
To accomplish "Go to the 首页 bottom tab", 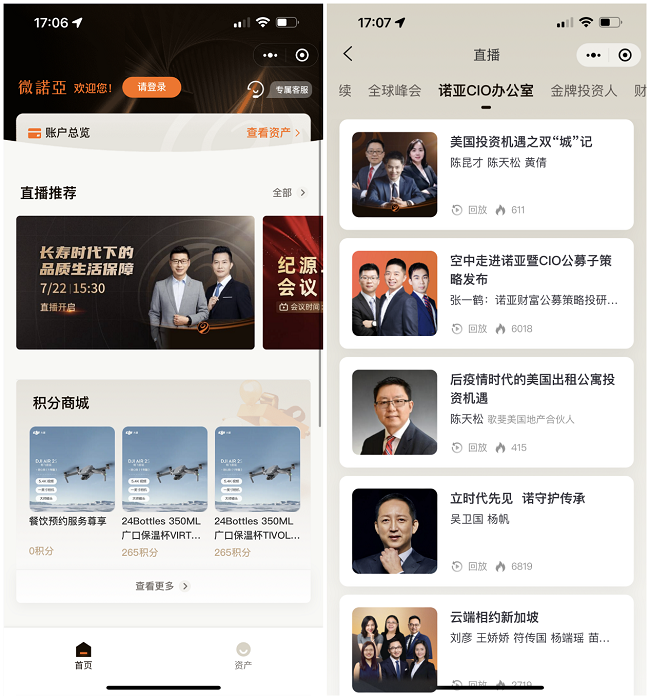I will point(84,656).
